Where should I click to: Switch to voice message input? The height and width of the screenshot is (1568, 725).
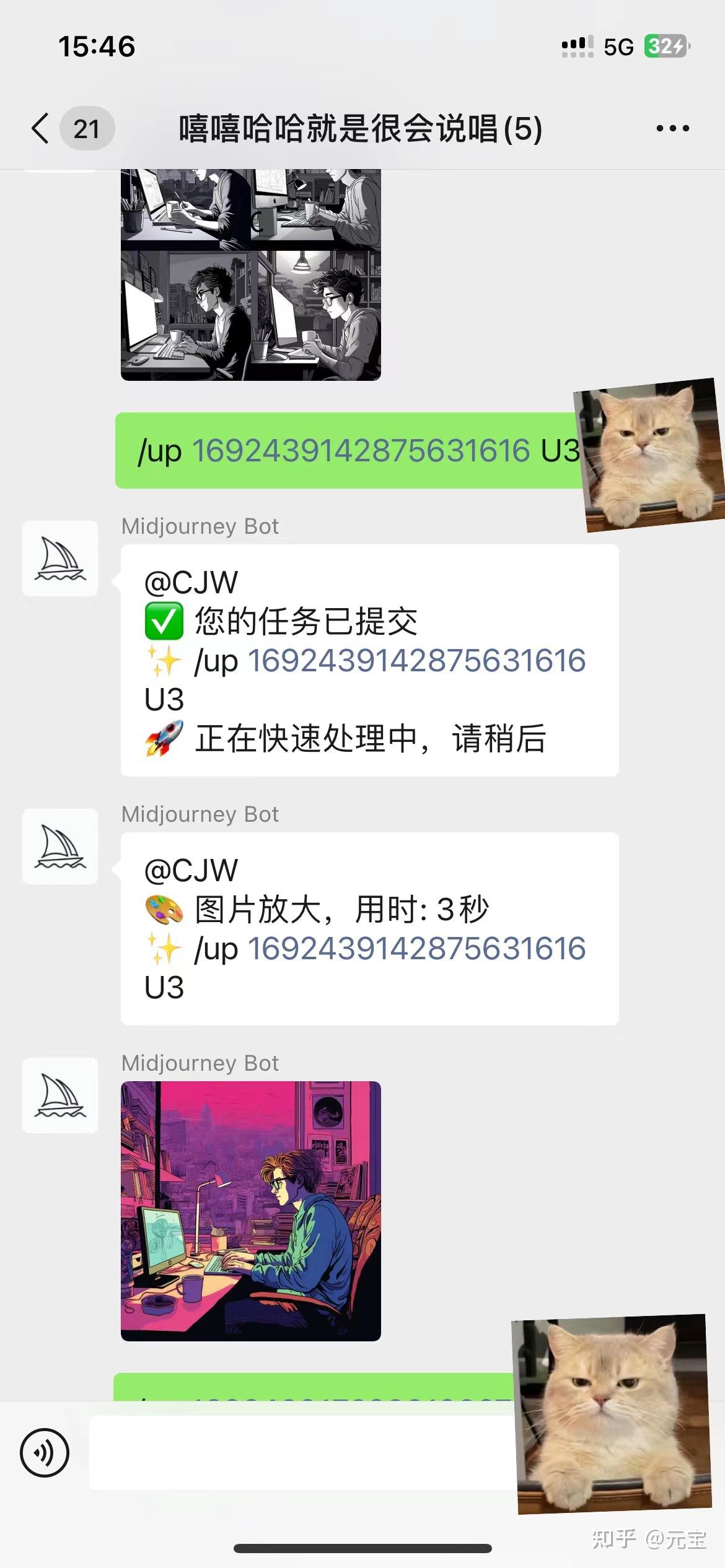[45, 1453]
